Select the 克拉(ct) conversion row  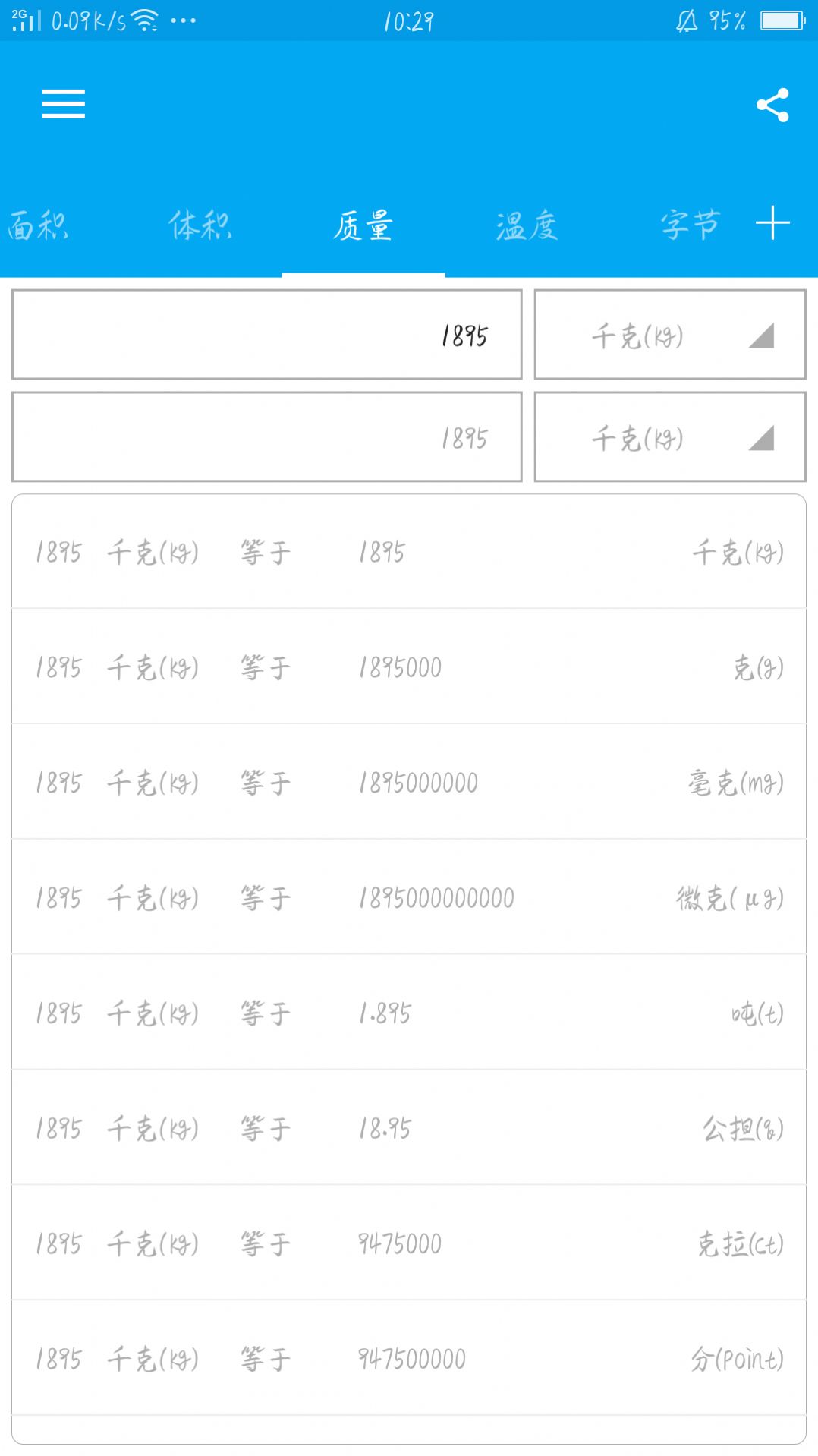tap(409, 1241)
